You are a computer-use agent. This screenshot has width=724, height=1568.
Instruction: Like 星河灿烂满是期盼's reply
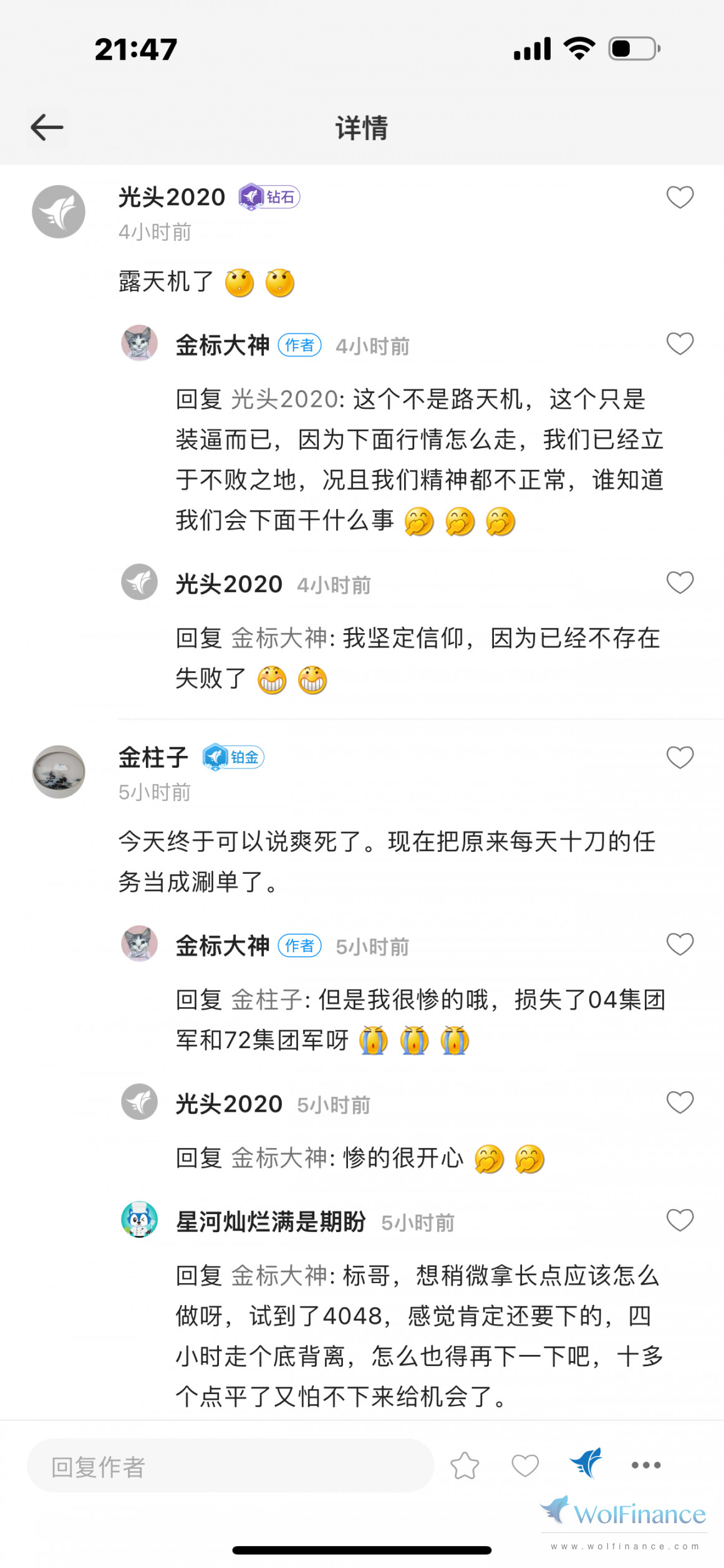click(x=680, y=1220)
